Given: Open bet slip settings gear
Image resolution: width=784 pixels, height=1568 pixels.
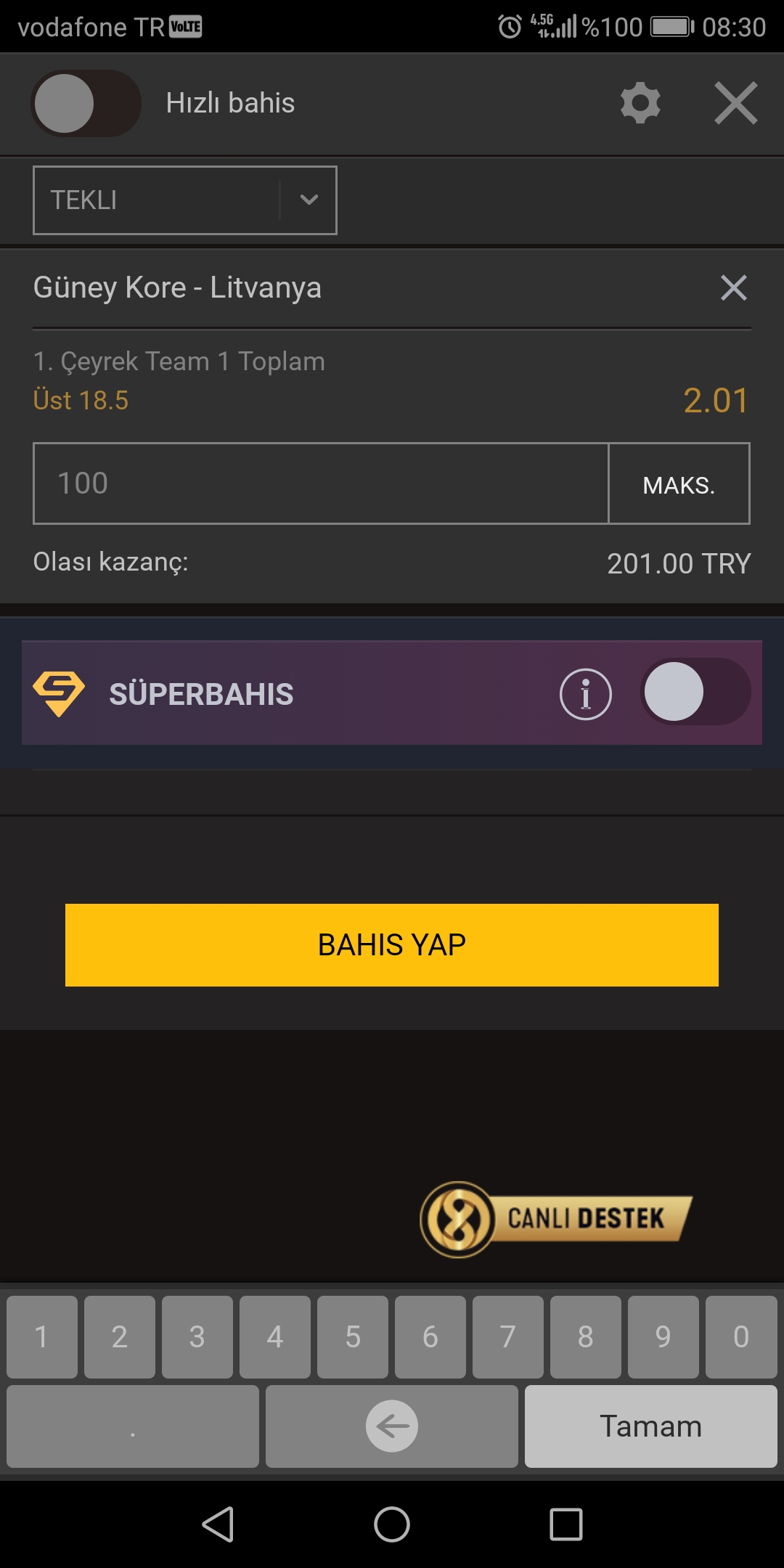Looking at the screenshot, I should (640, 103).
